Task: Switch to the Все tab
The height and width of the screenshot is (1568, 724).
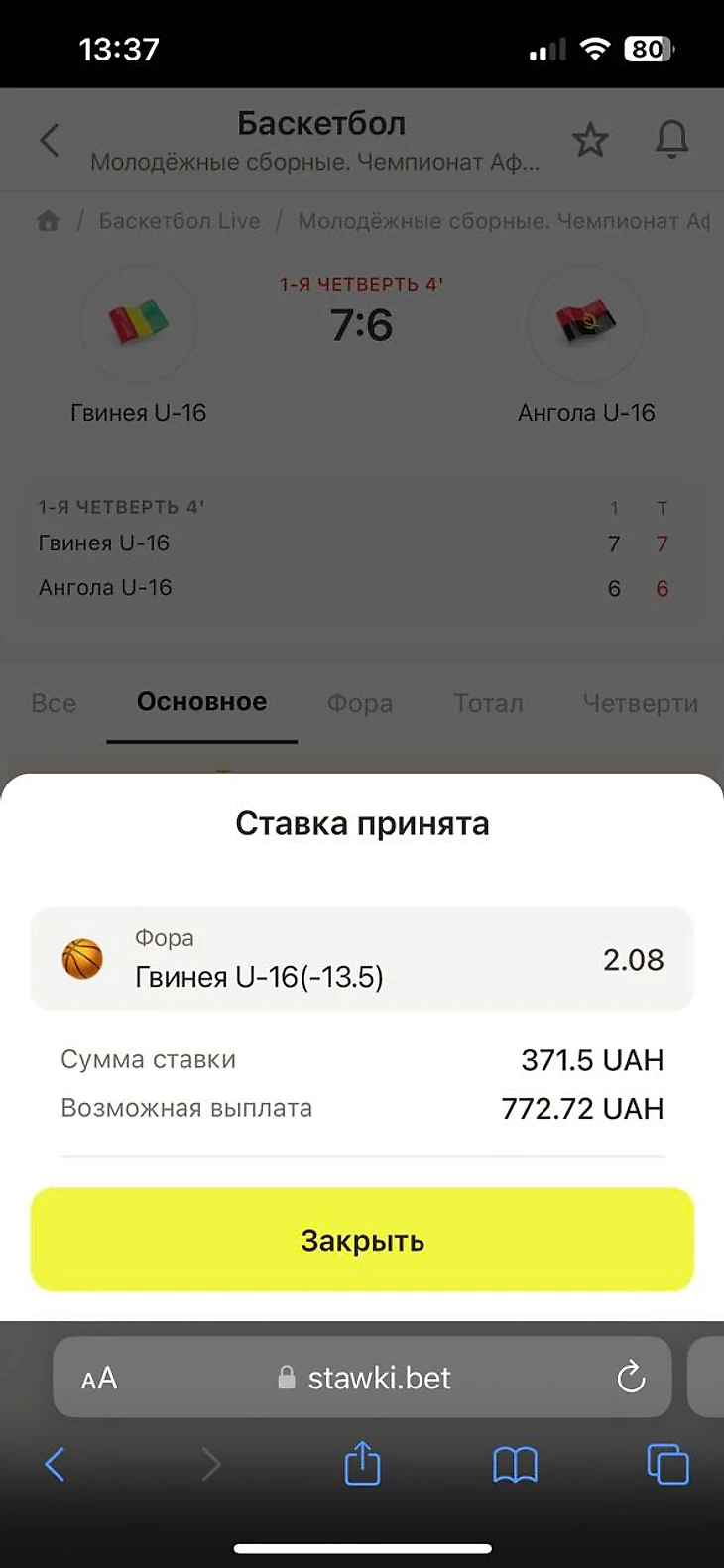Action: coord(54,703)
